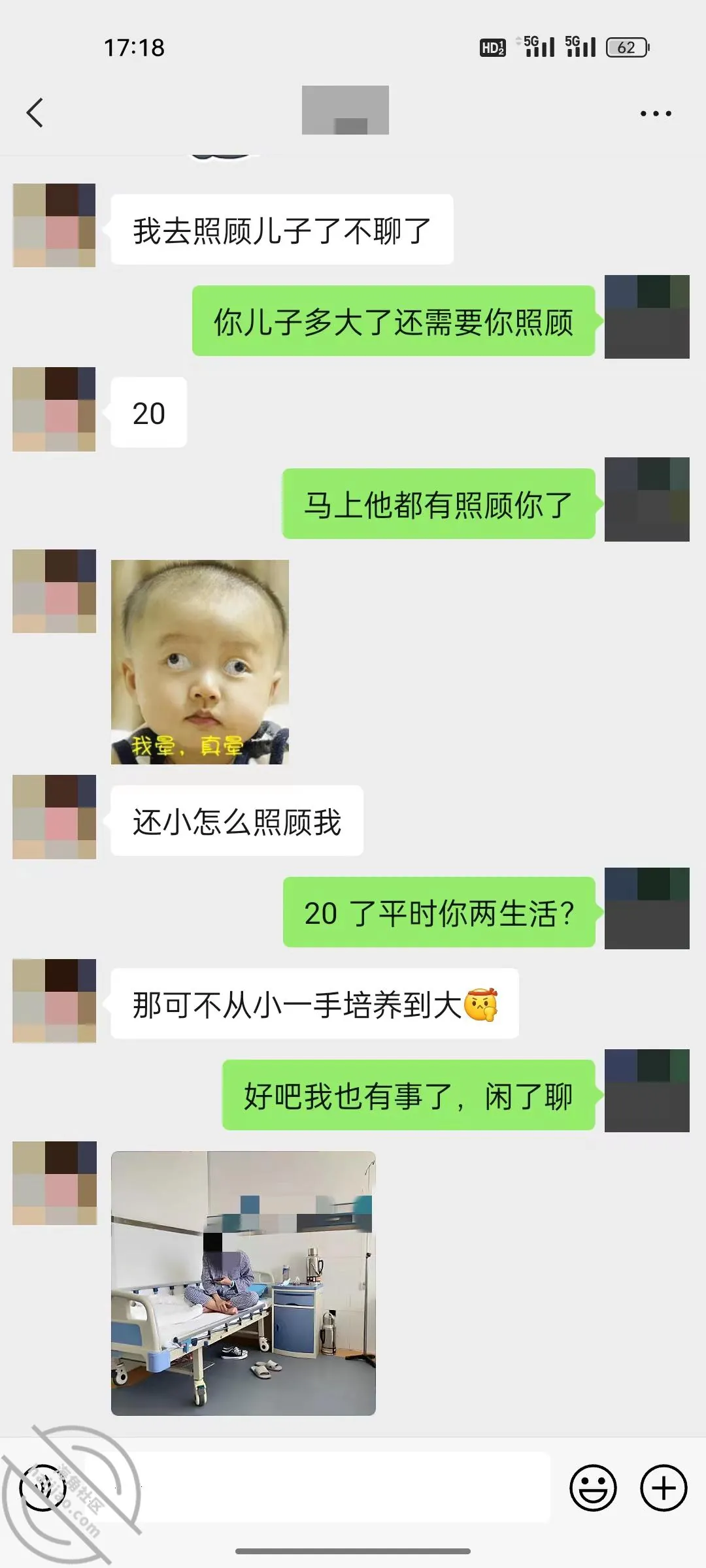
Task: Open the three-dot chat options menu
Action: pos(656,114)
